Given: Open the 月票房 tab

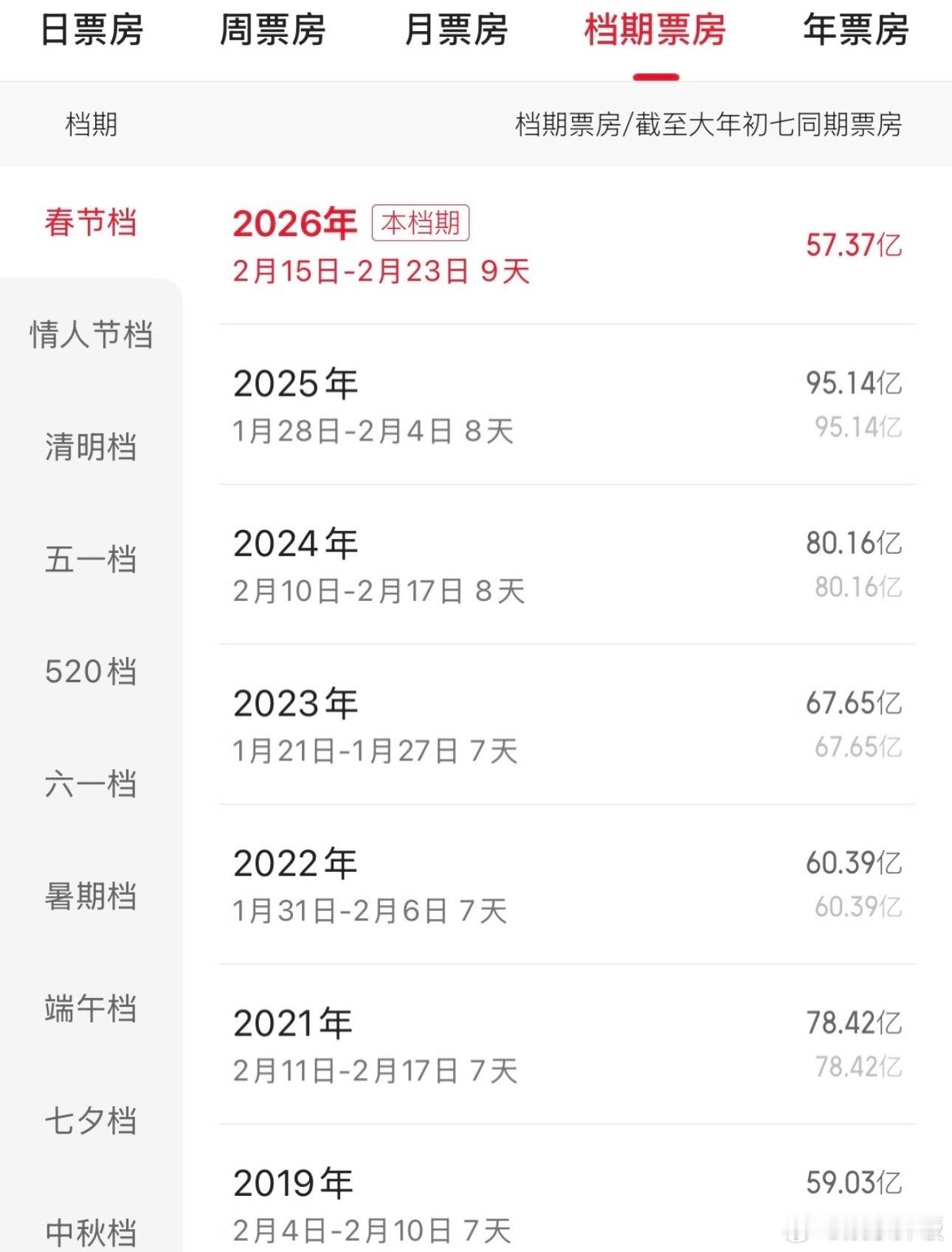Looking at the screenshot, I should pyautogui.click(x=453, y=31).
